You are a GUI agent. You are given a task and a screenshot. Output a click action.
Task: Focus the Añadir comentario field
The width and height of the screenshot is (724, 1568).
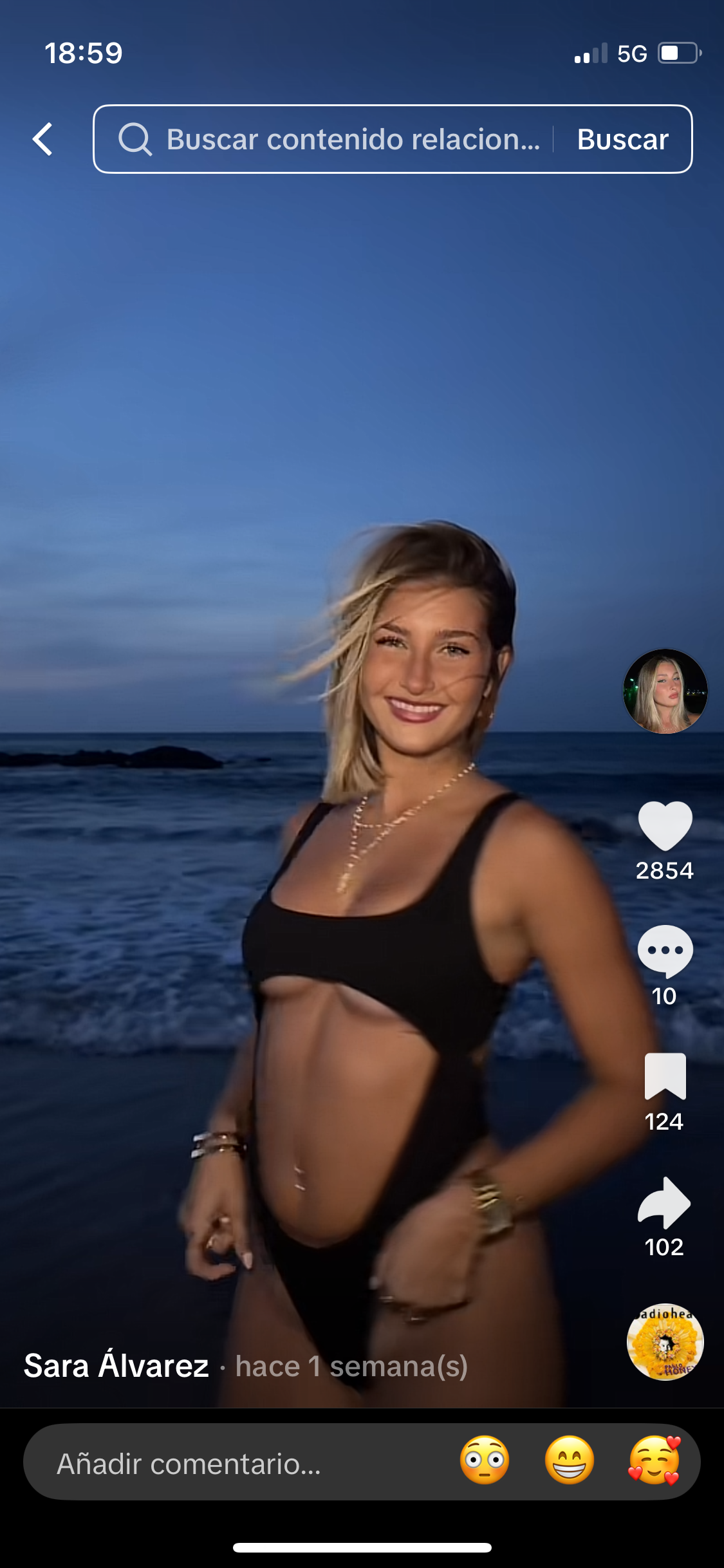tap(245, 1464)
